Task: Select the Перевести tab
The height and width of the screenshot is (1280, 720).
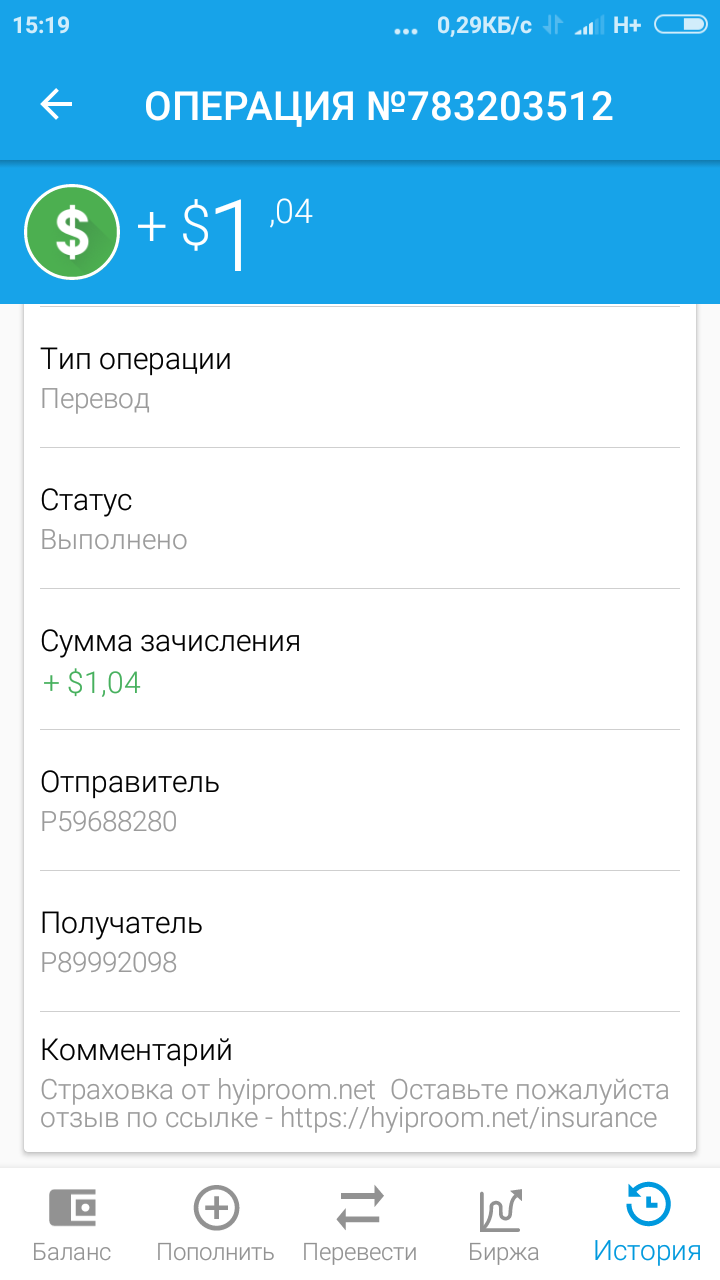Action: [360, 1224]
